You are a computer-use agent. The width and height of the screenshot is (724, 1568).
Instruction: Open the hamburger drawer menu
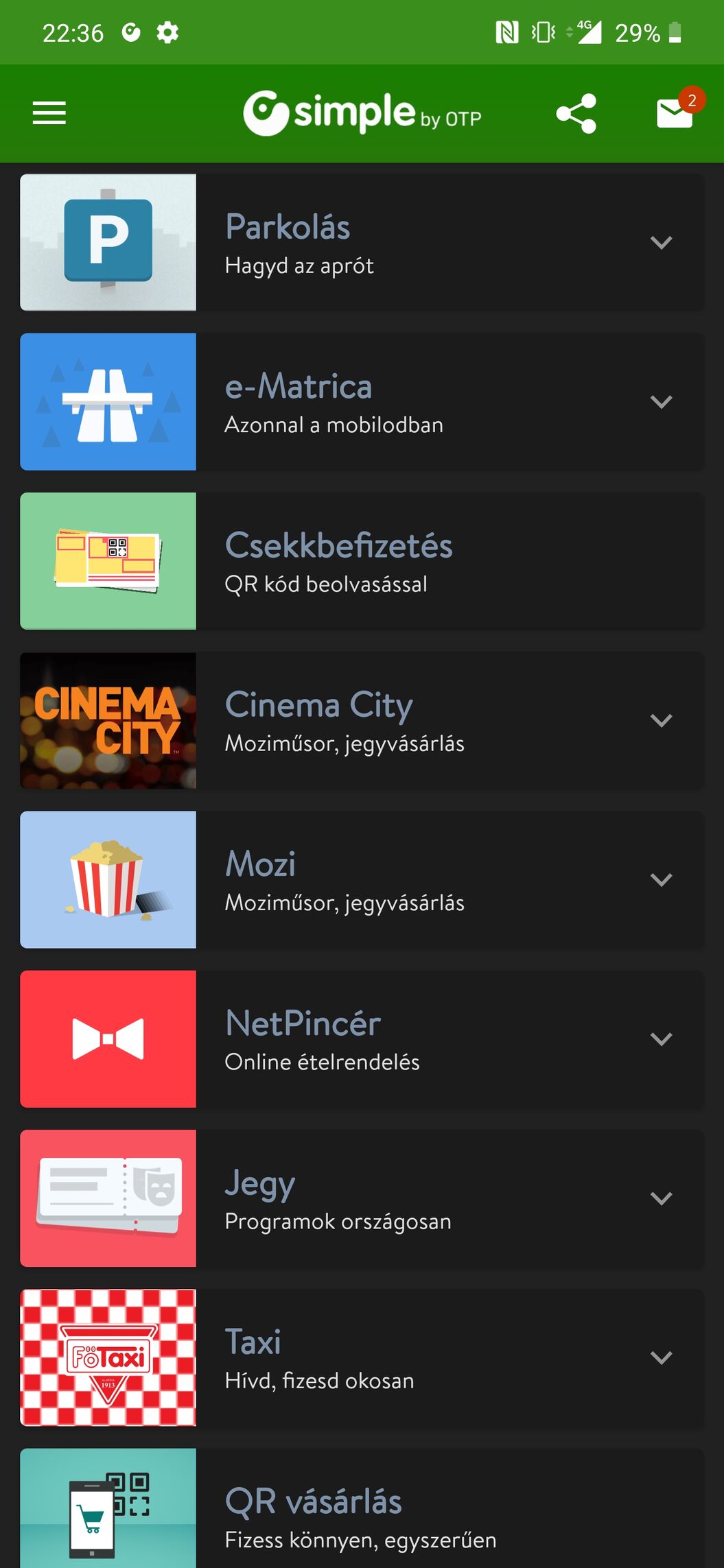[49, 113]
